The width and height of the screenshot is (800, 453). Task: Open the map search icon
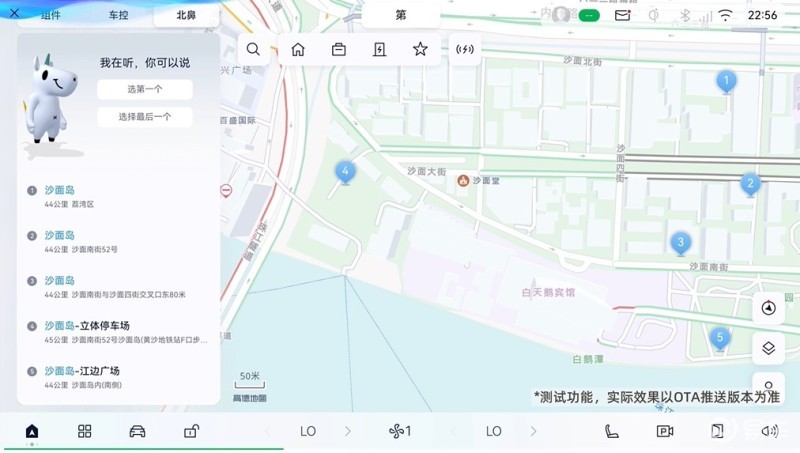point(253,49)
